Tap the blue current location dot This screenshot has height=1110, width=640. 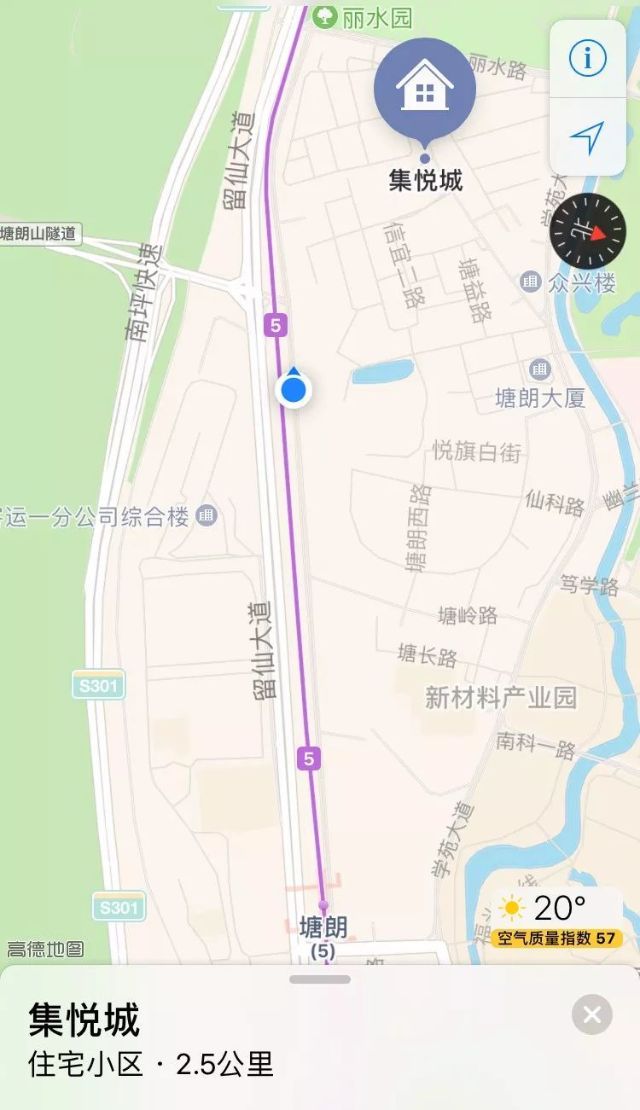(294, 389)
